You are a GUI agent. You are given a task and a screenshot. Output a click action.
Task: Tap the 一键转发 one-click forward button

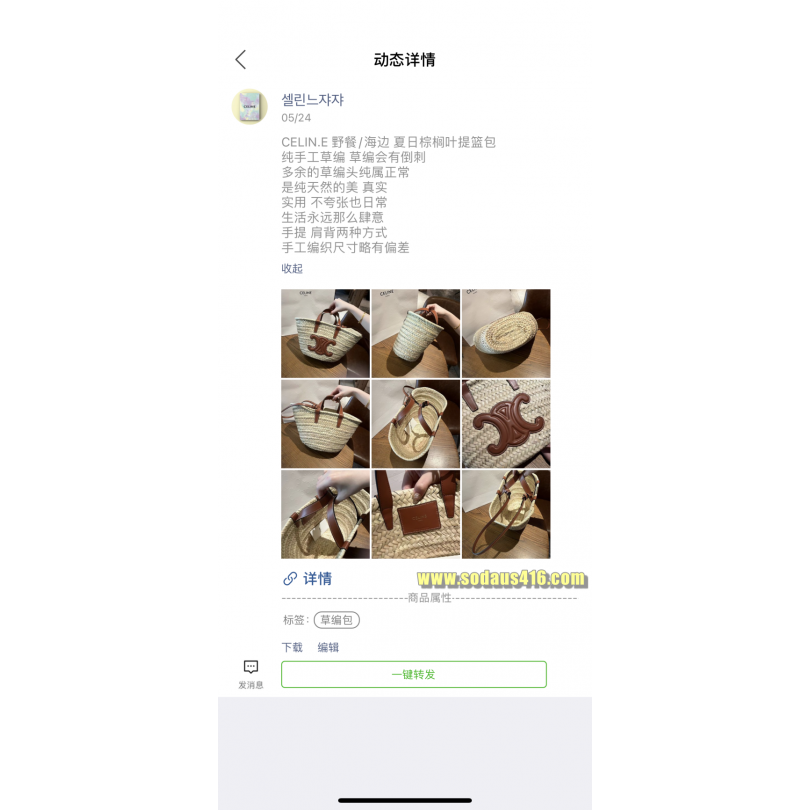[x=414, y=674]
